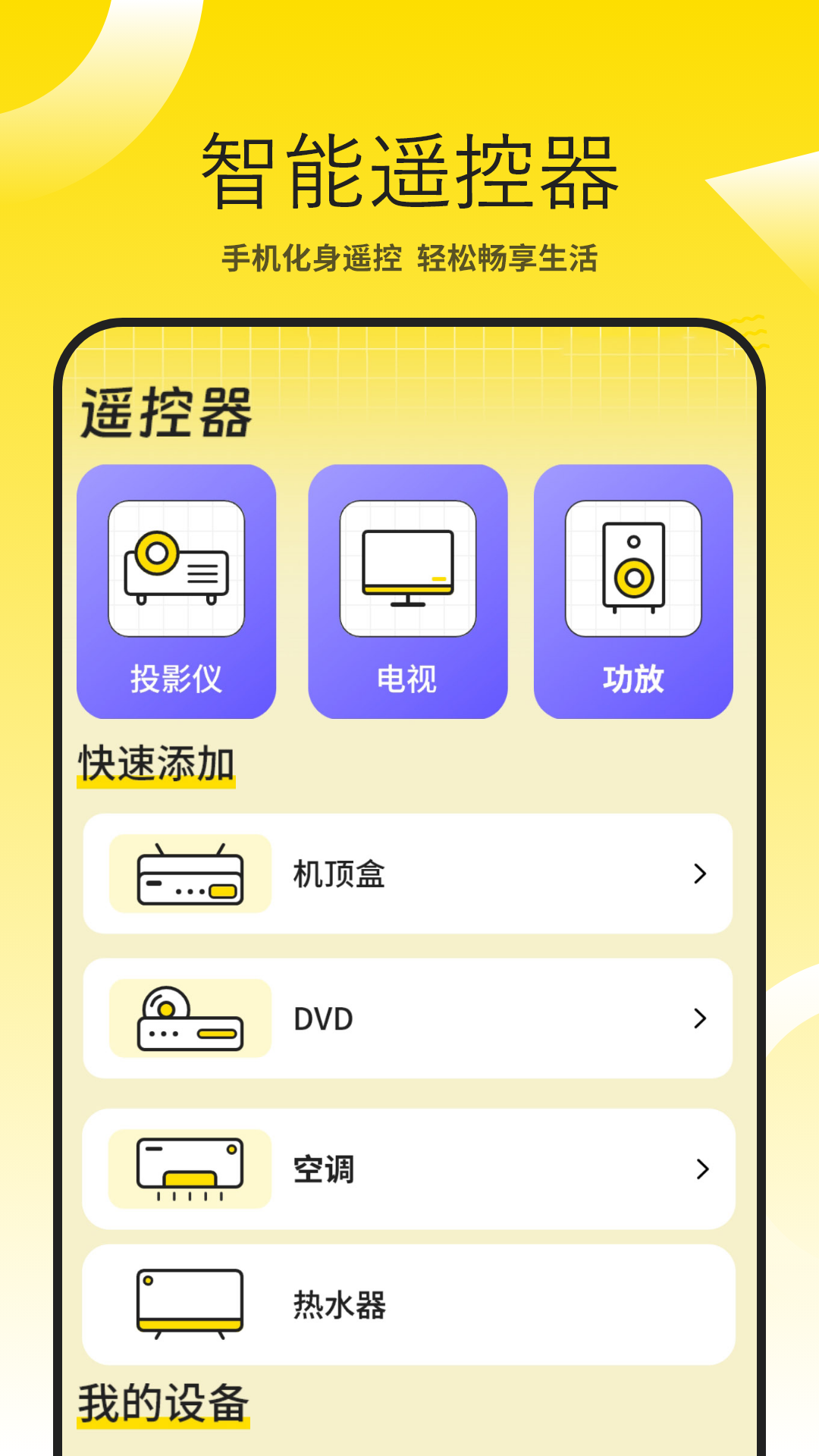Select the 热水器 quick-add row

point(409,1304)
